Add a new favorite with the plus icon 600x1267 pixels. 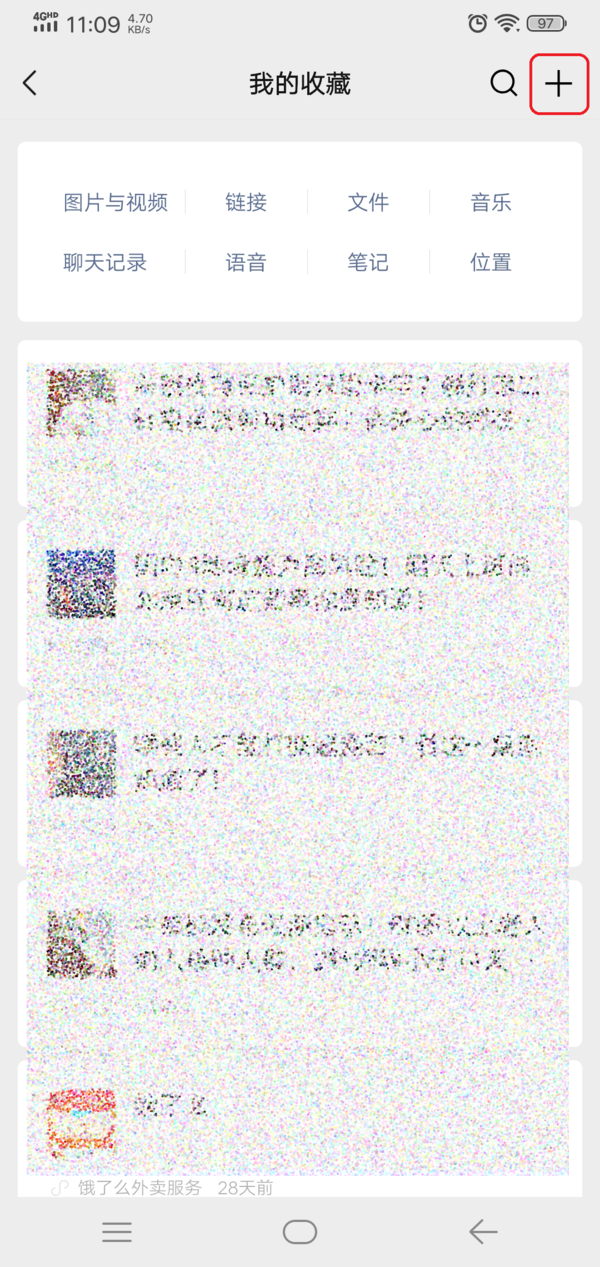tap(558, 84)
